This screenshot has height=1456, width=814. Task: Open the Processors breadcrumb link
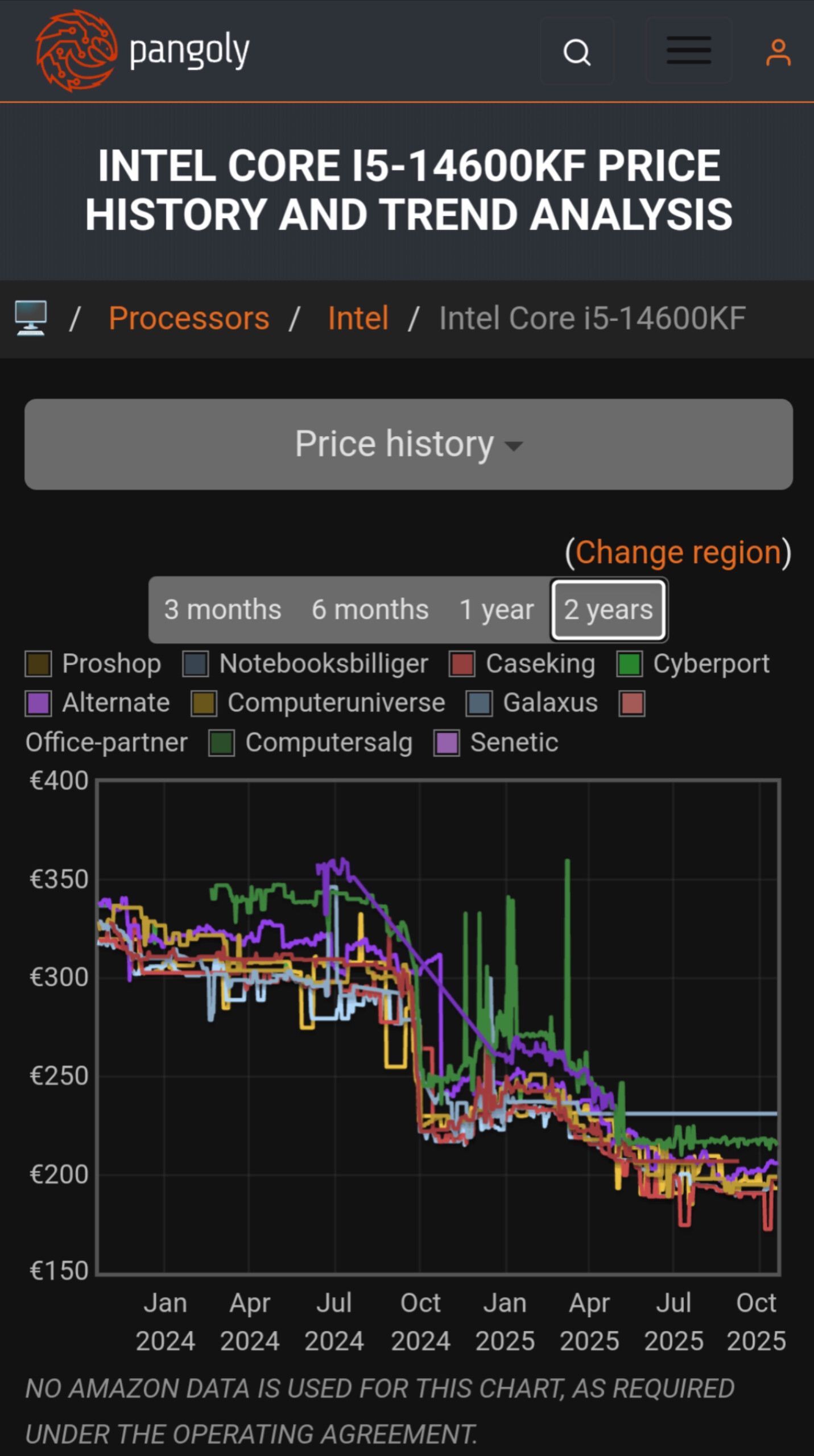[189, 318]
